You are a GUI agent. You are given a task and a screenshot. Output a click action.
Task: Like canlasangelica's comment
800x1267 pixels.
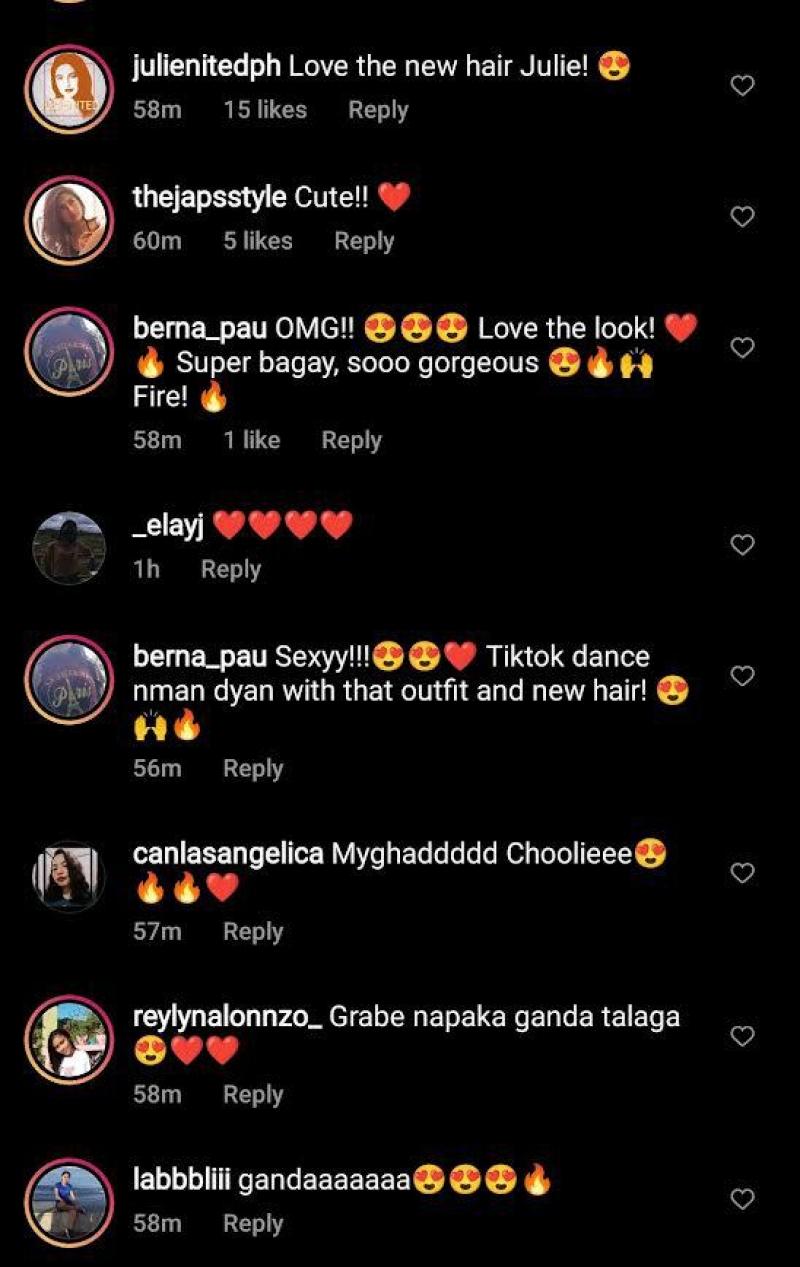tap(742, 874)
